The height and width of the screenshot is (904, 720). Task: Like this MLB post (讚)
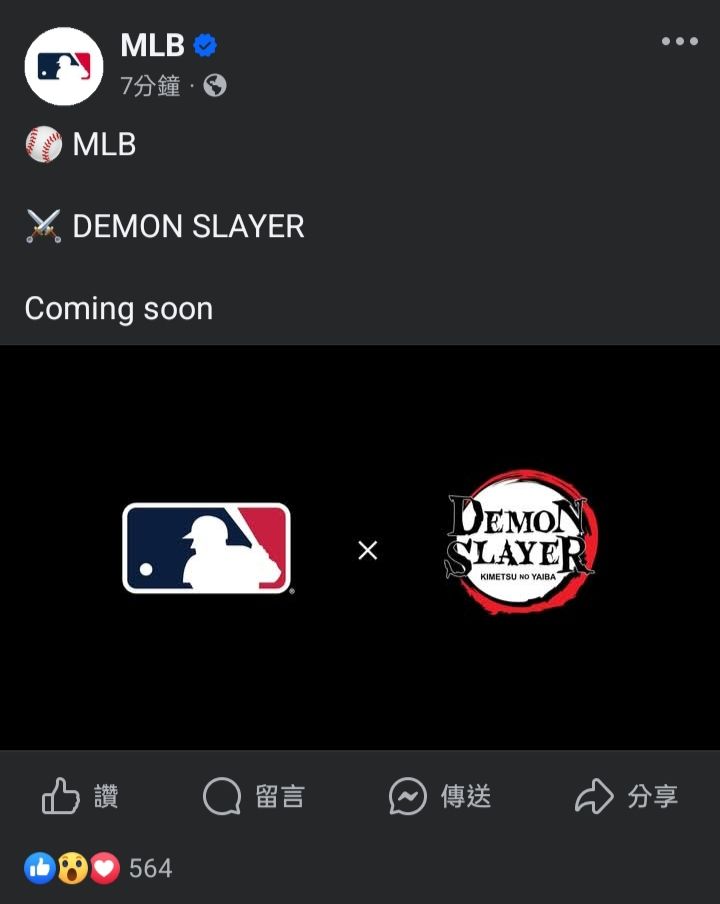(x=81, y=797)
